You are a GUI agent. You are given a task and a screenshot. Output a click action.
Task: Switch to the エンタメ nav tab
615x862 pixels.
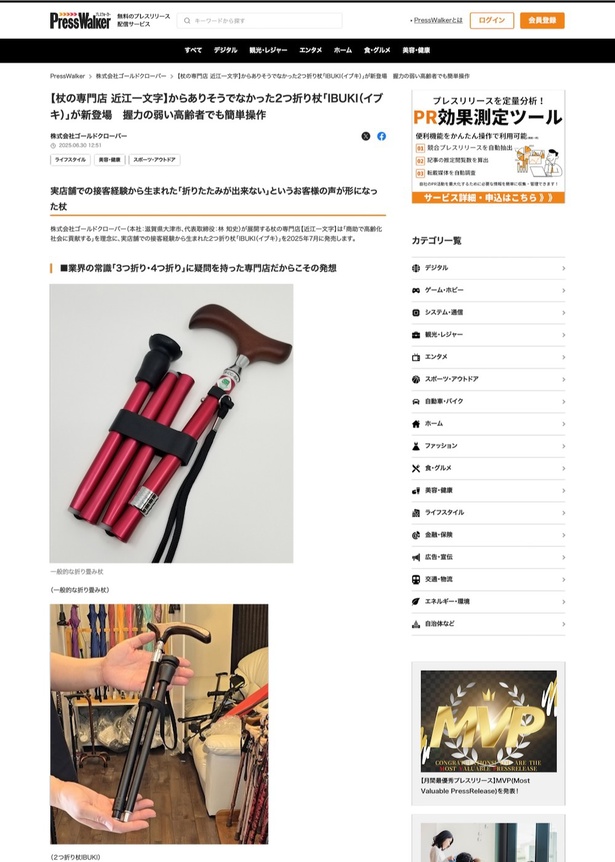pos(310,50)
